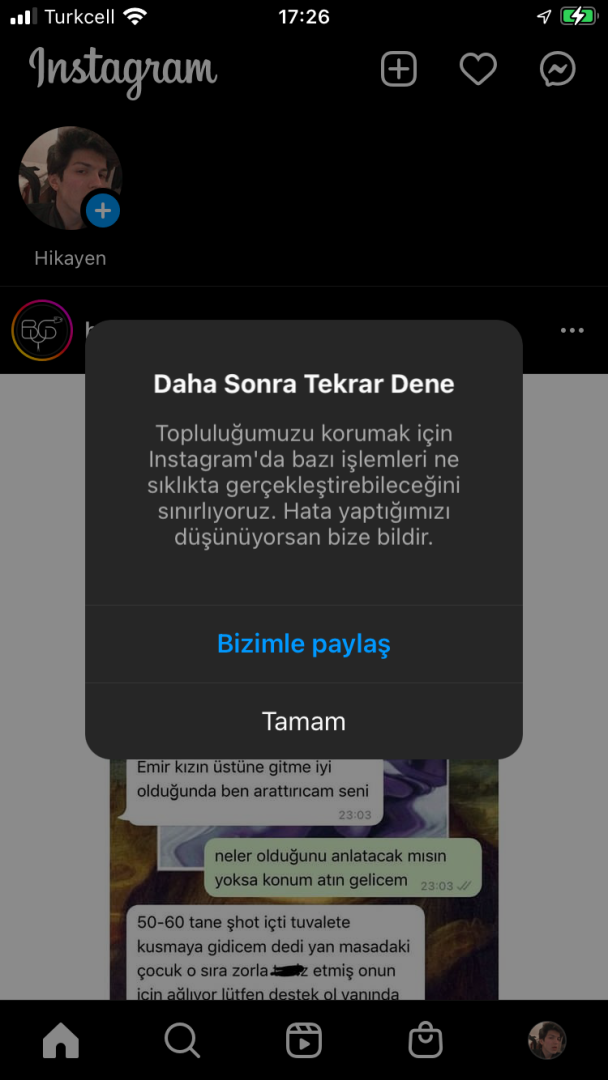Screen dimensions: 608x1080
Task: Add to your story Hikayen
Action: coord(70,180)
